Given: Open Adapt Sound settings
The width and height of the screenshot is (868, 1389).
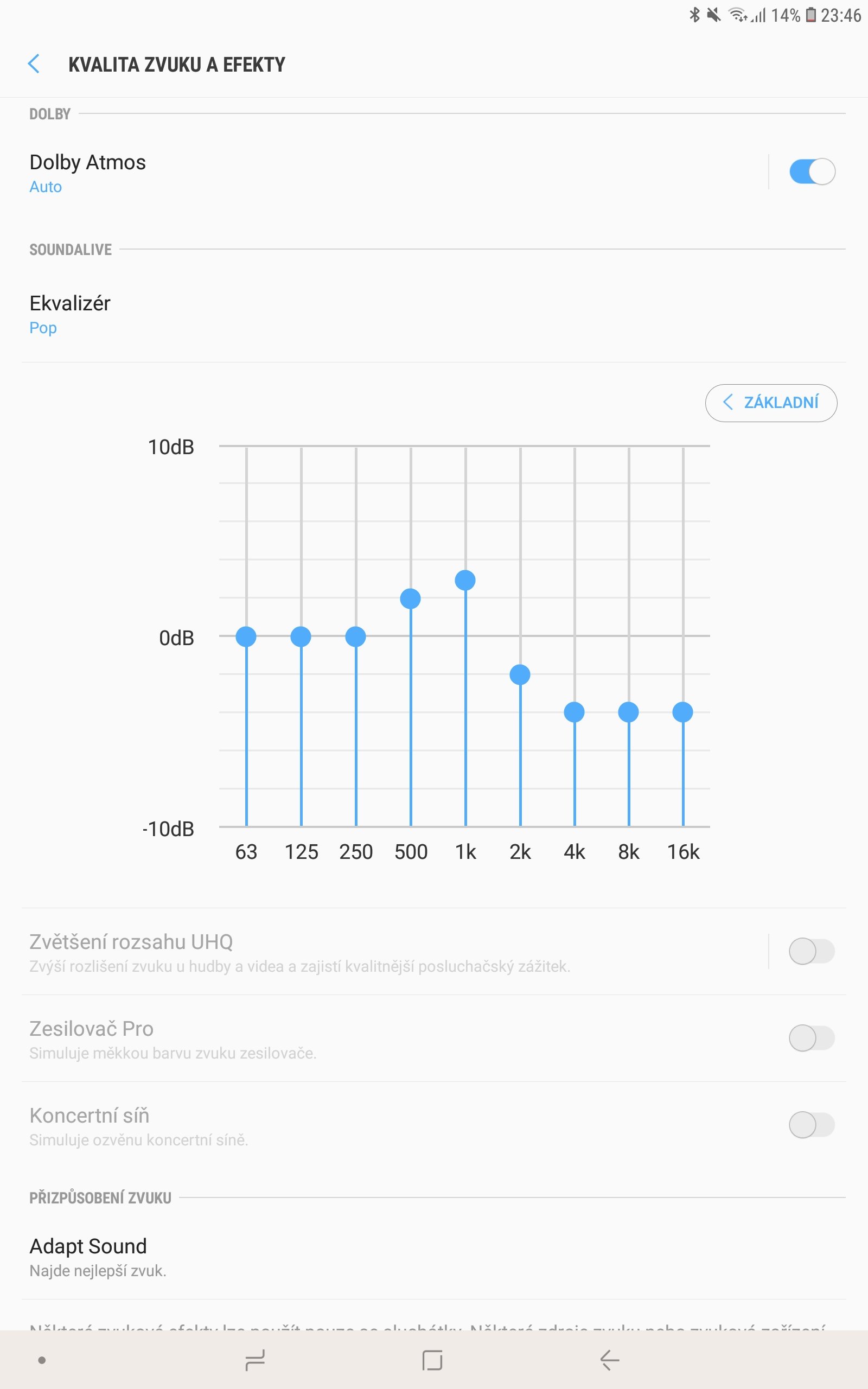Looking at the screenshot, I should pyautogui.click(x=434, y=1257).
